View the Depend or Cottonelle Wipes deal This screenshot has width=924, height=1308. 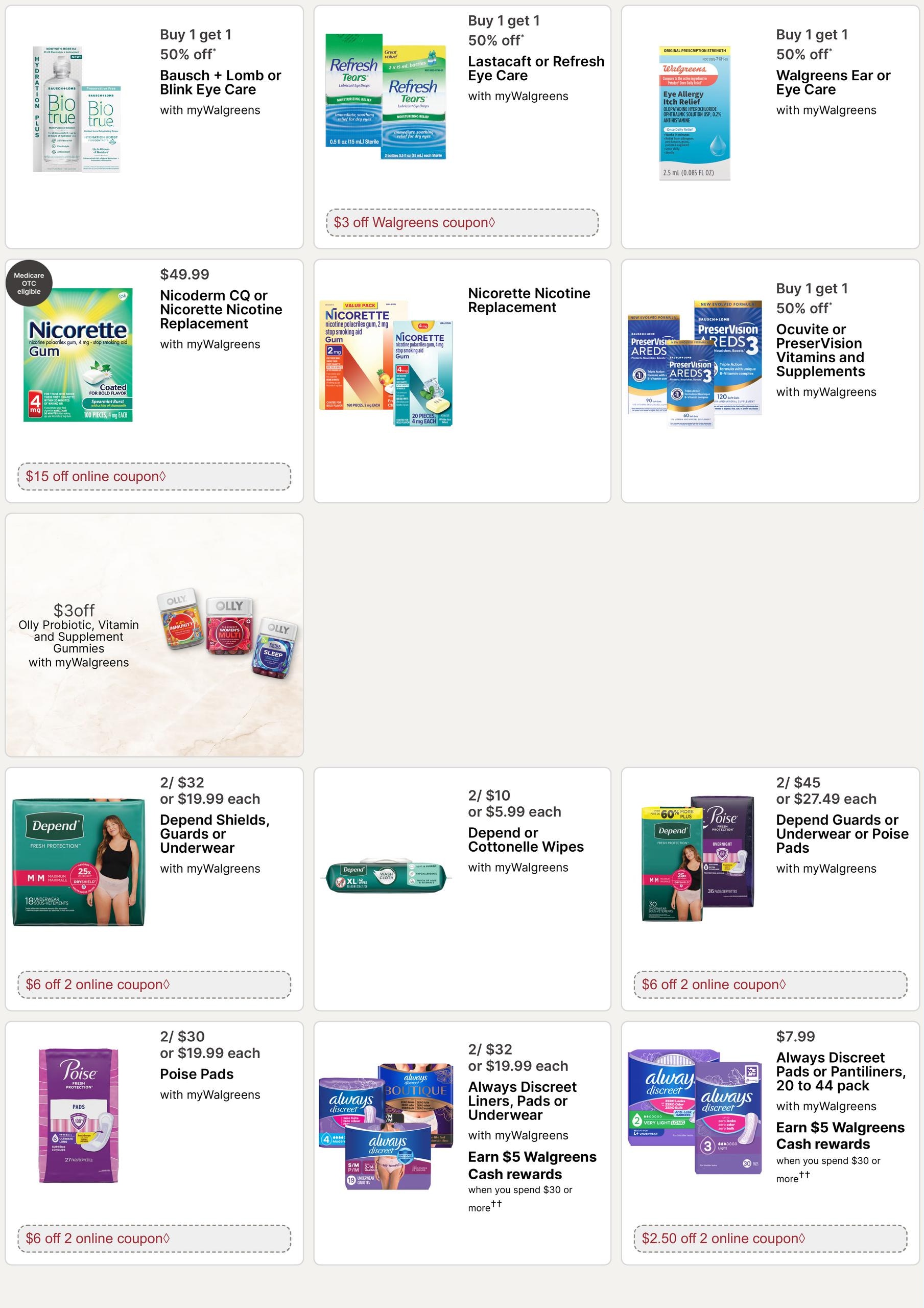(462, 889)
